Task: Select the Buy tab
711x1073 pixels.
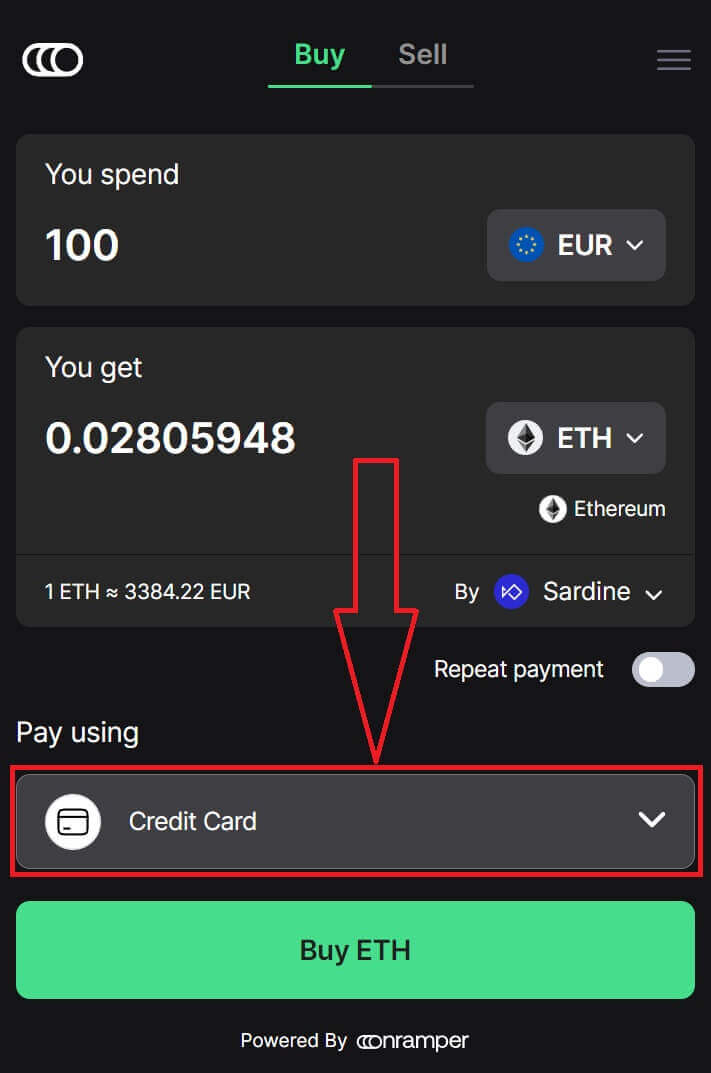Action: 319,55
